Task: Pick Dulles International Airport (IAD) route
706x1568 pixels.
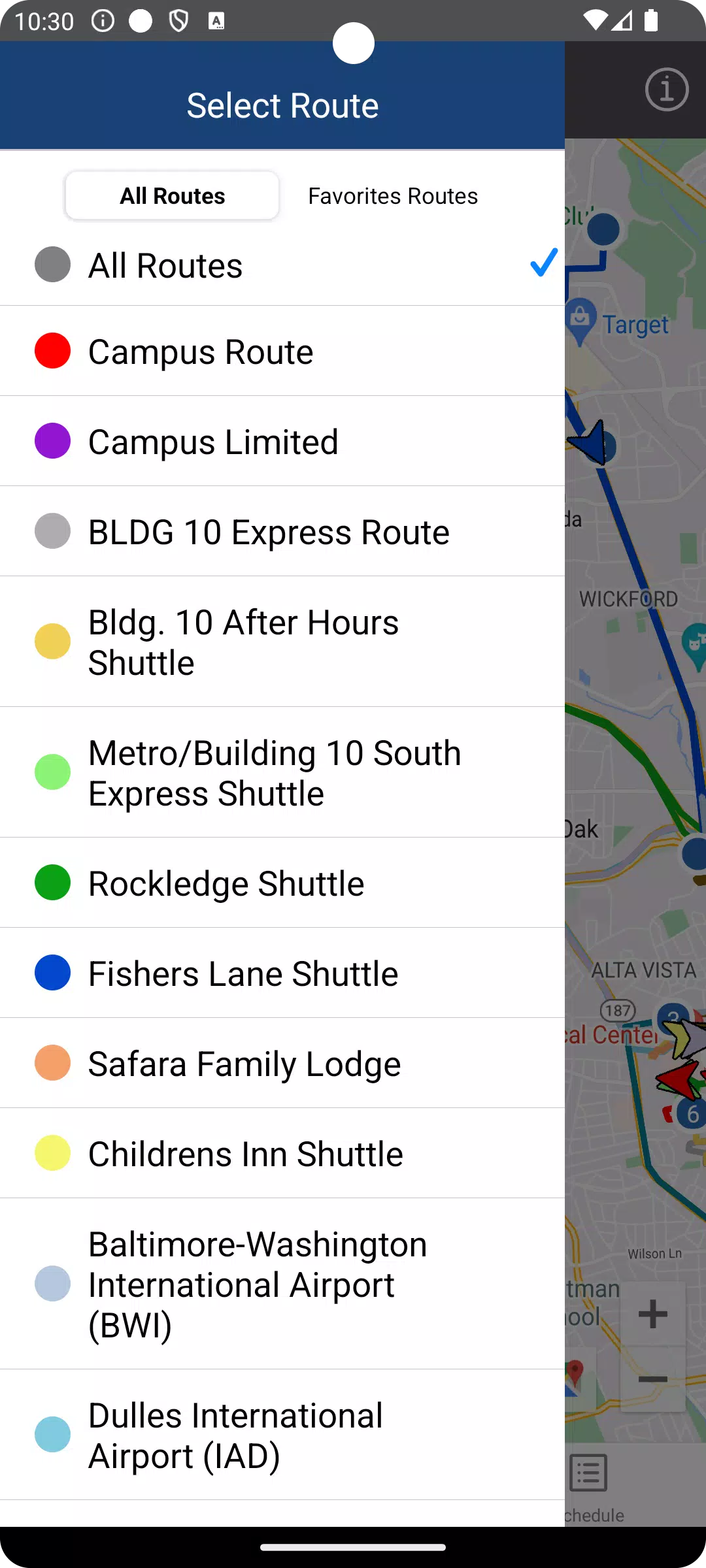Action: tap(282, 1435)
